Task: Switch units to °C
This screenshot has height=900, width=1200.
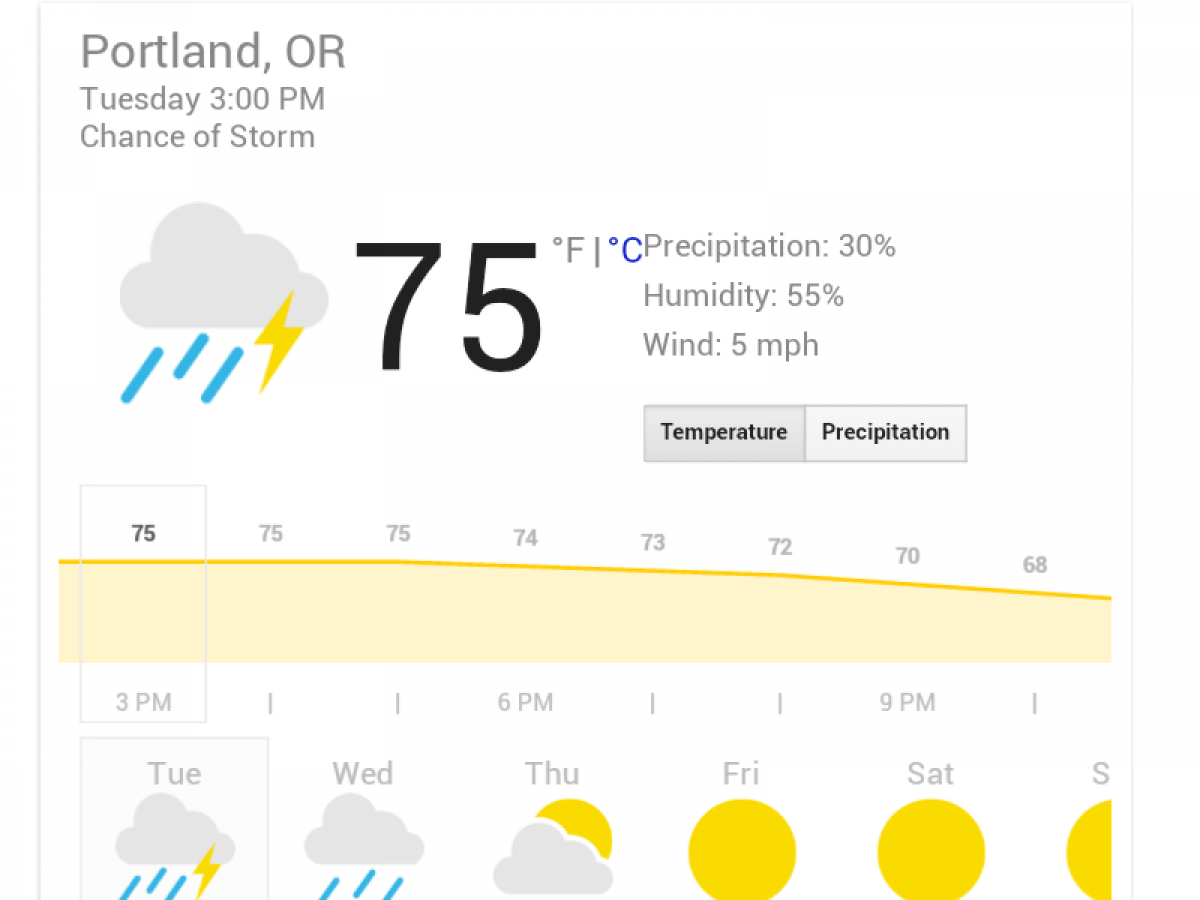Action: tap(626, 250)
